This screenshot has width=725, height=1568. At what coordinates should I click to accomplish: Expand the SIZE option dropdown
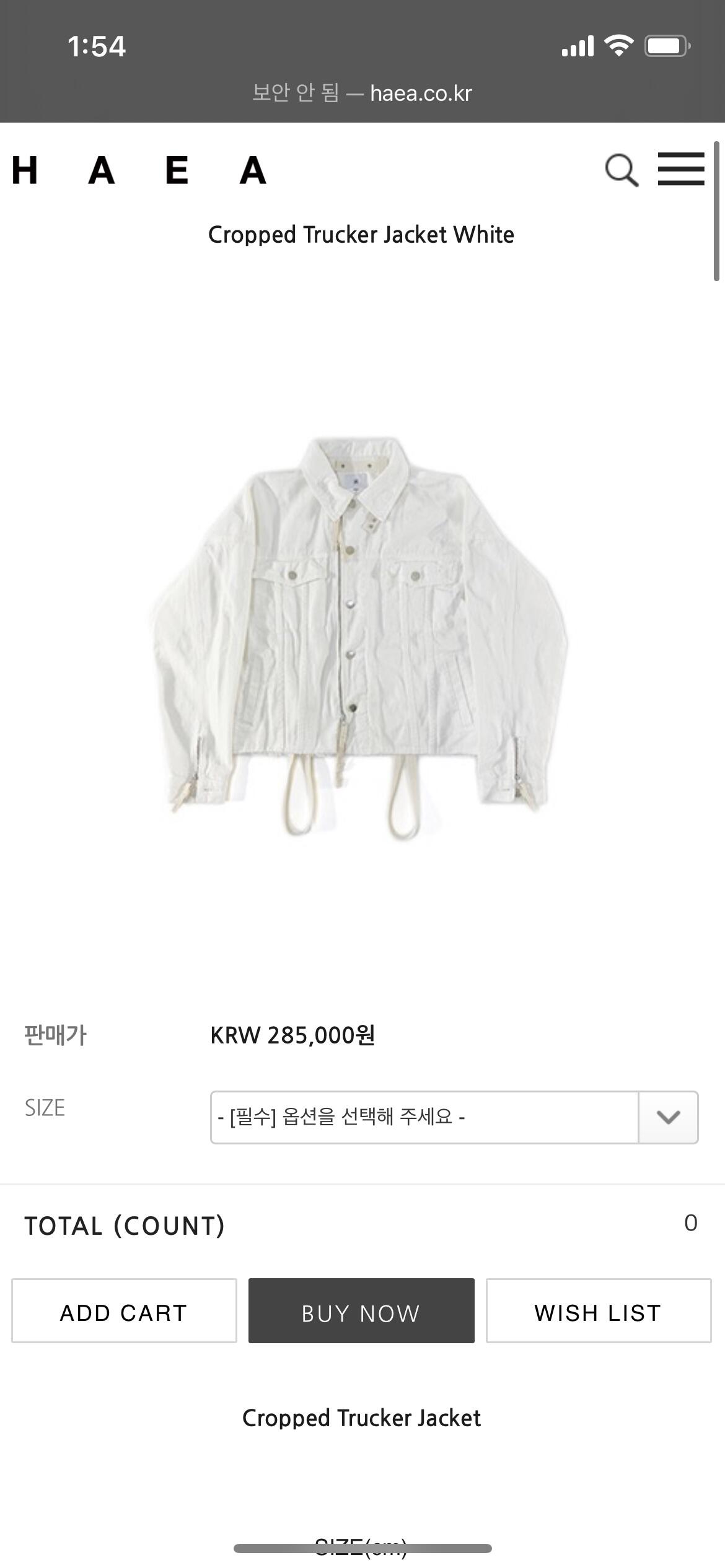click(x=454, y=1117)
